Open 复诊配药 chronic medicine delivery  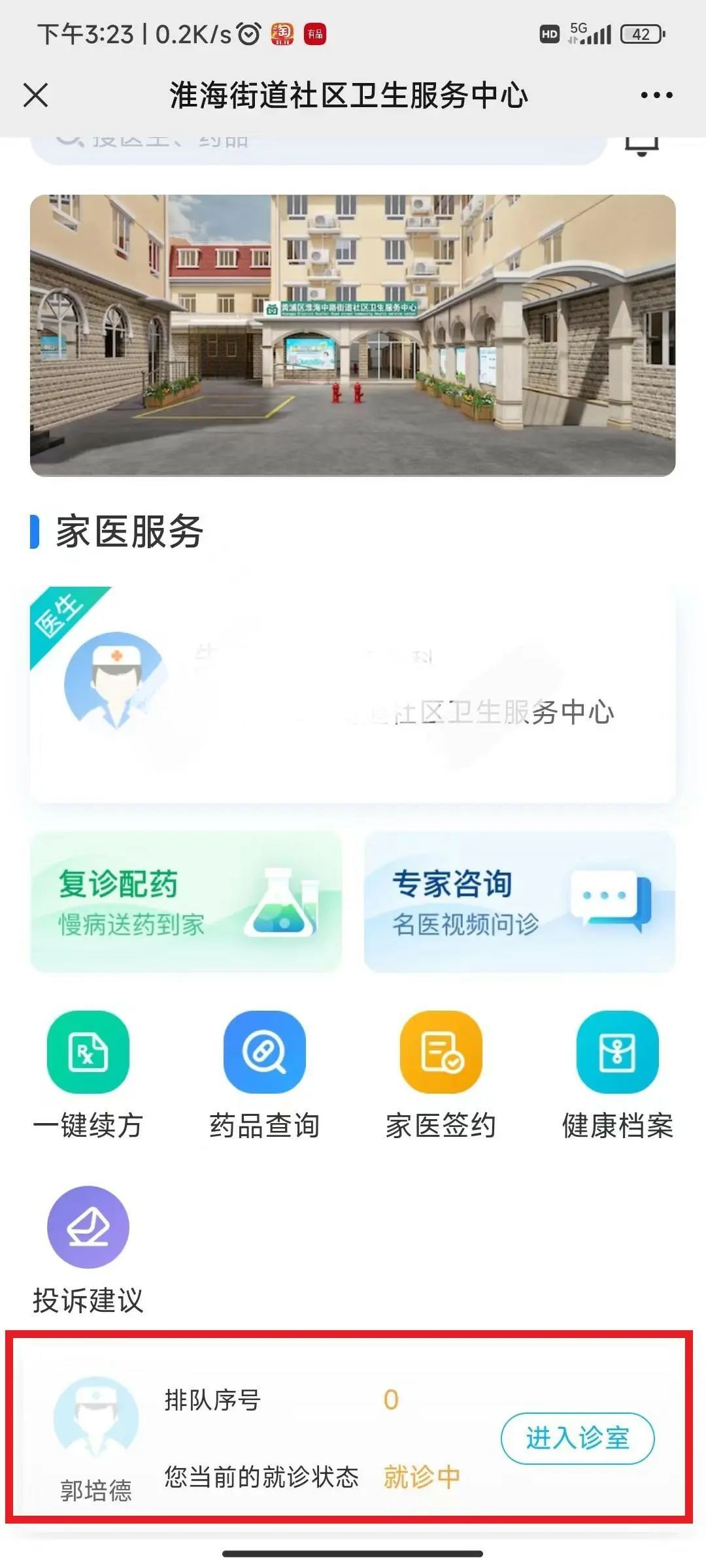[x=186, y=902]
